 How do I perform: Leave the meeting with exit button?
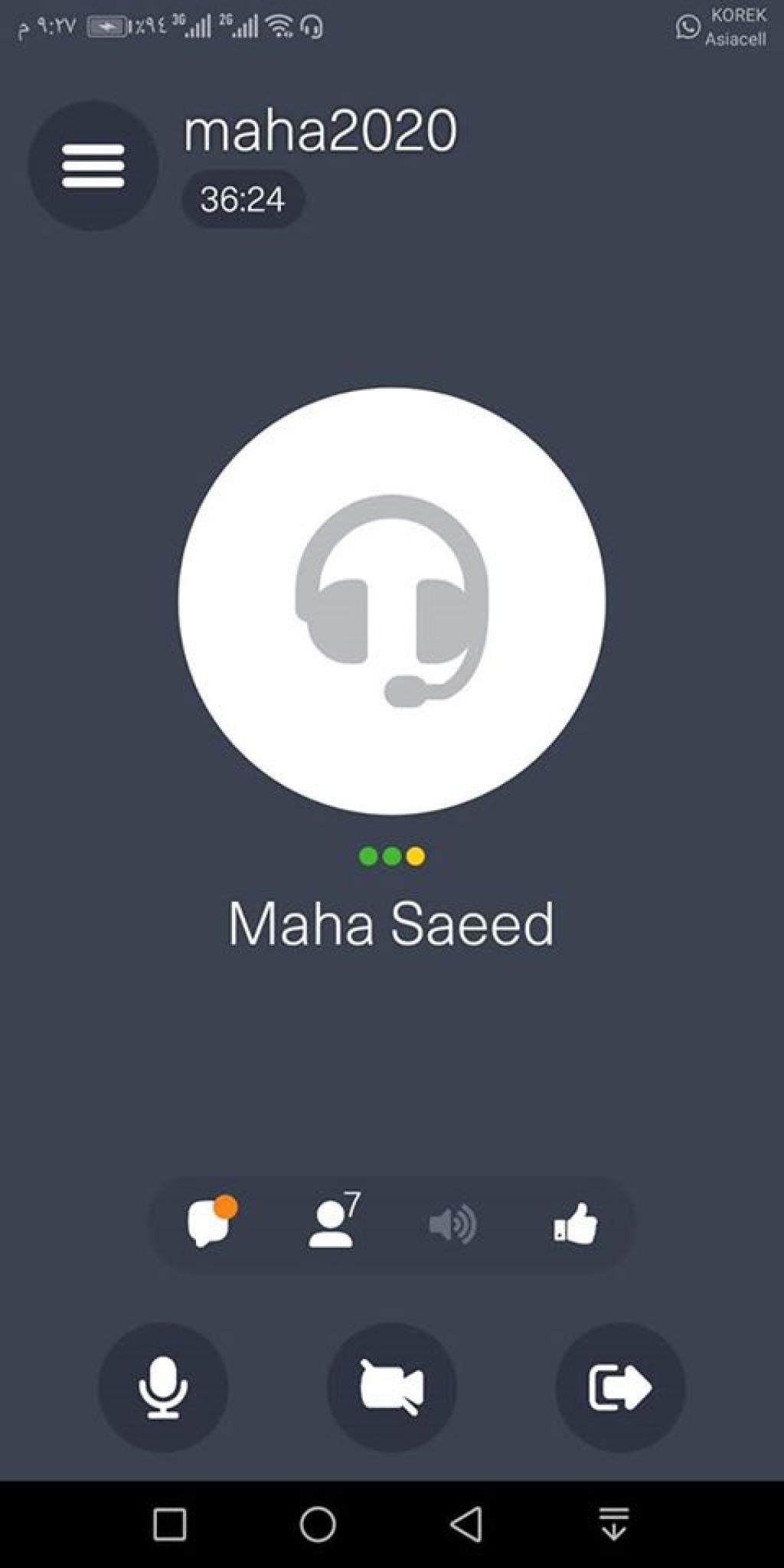click(x=619, y=1387)
